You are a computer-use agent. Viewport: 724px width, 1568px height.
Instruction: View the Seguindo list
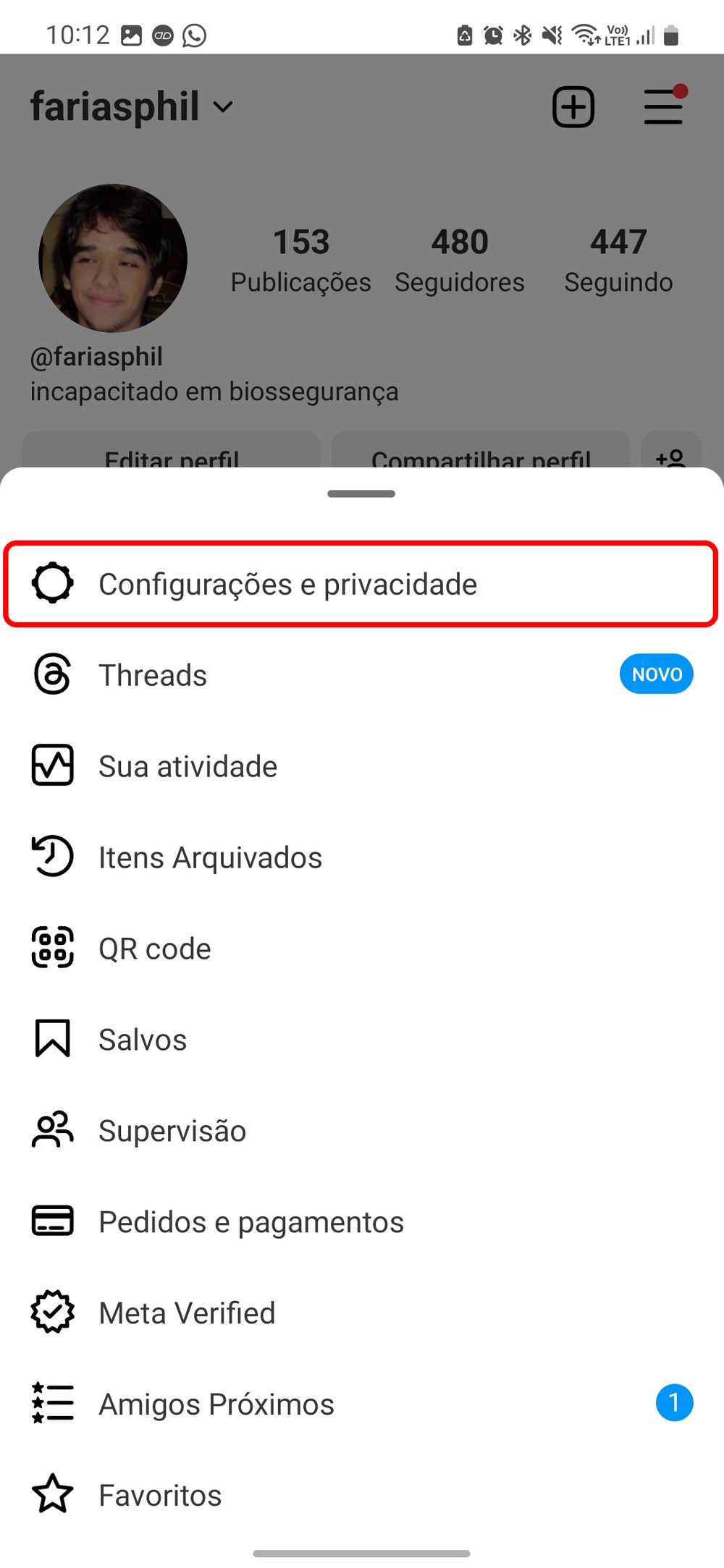pyautogui.click(x=618, y=260)
